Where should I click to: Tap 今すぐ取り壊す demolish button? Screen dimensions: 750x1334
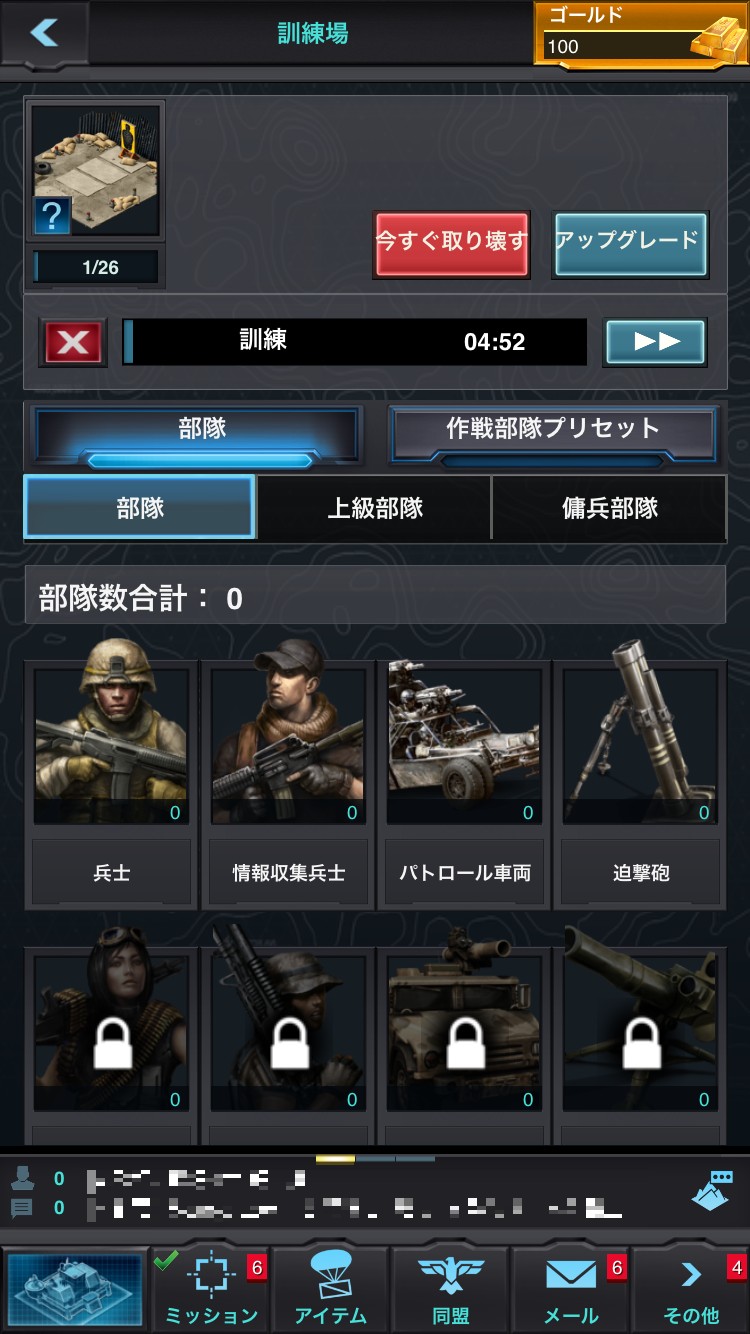pyautogui.click(x=451, y=243)
